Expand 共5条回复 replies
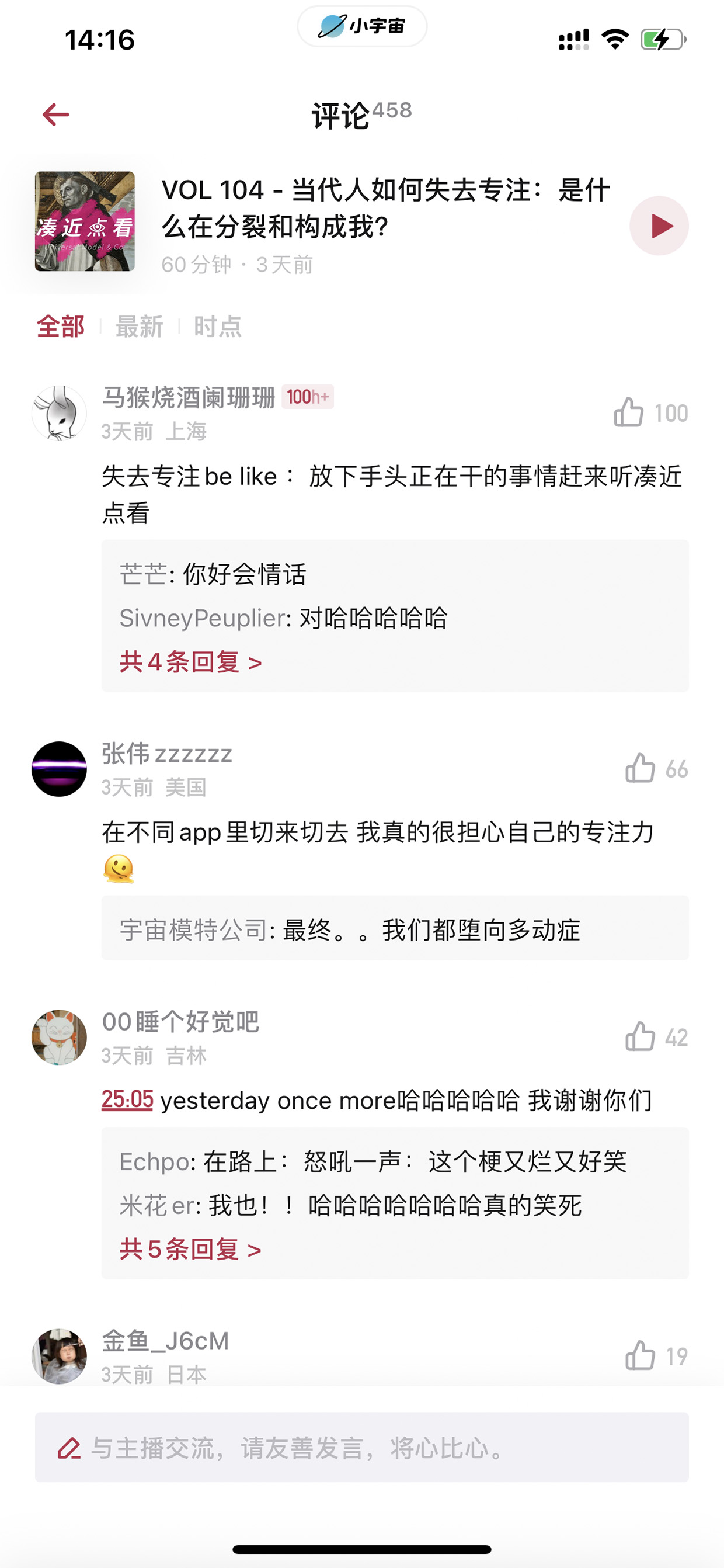The height and width of the screenshot is (1568, 724). tap(190, 1249)
